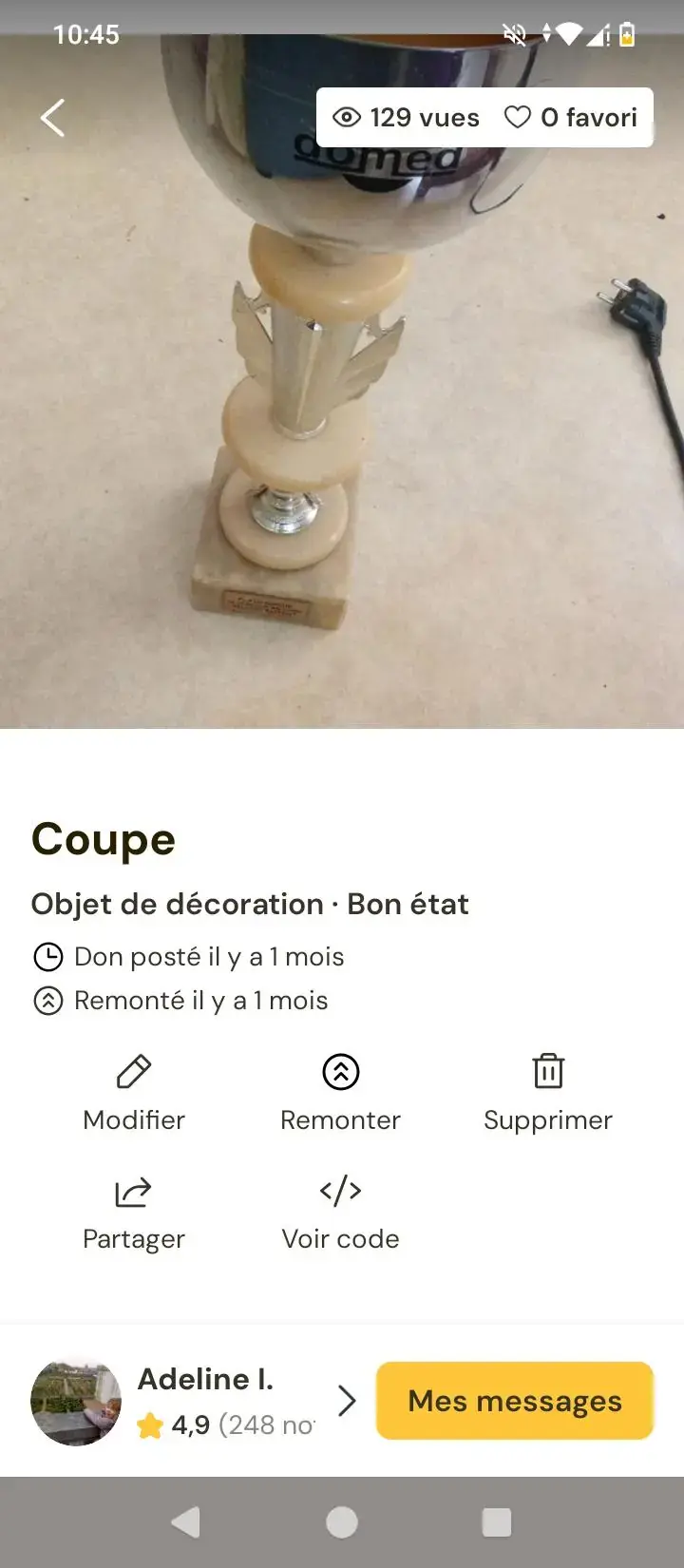This screenshot has height=1568, width=684.
Task: Delete the listing with Supprimer
Action: [x=547, y=1093]
